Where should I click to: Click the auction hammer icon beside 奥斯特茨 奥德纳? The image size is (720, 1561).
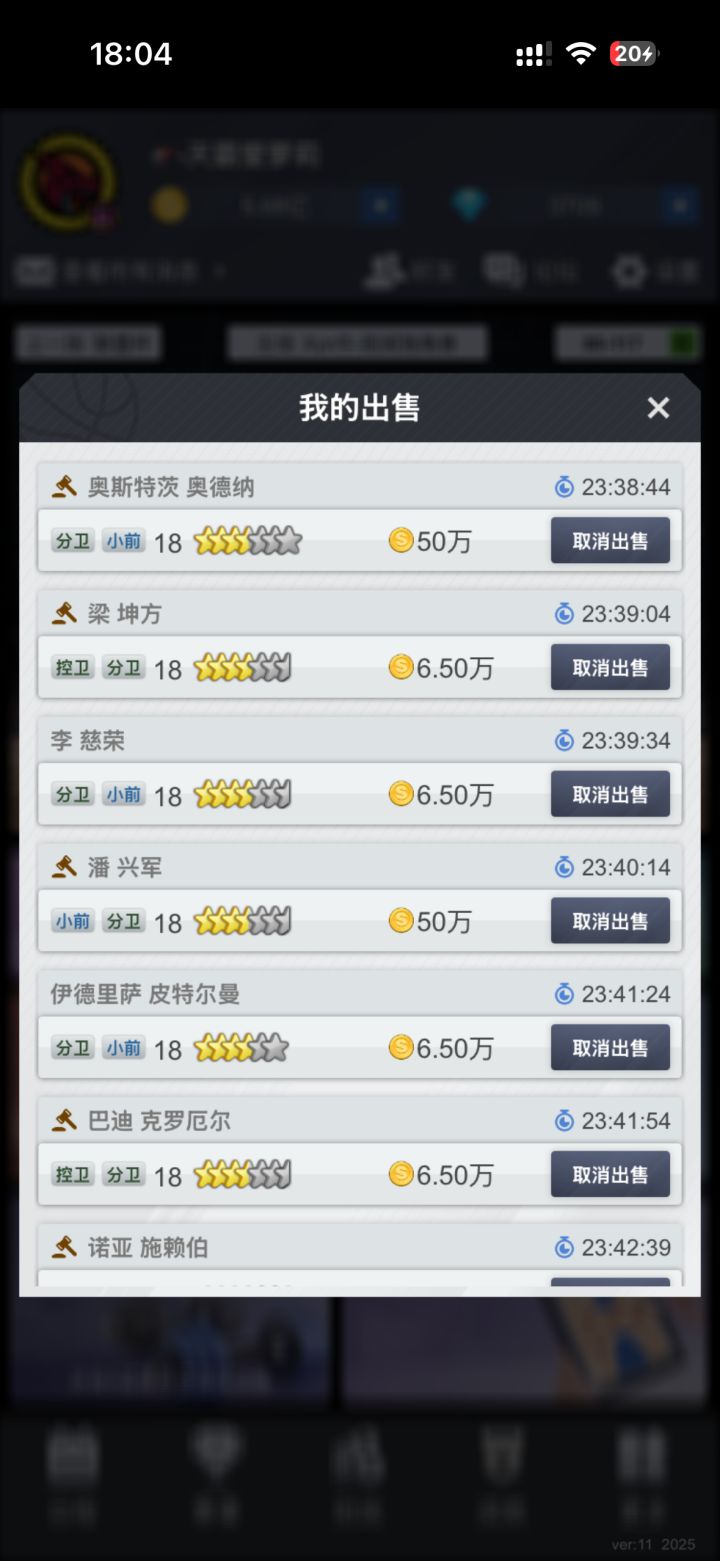tap(62, 487)
